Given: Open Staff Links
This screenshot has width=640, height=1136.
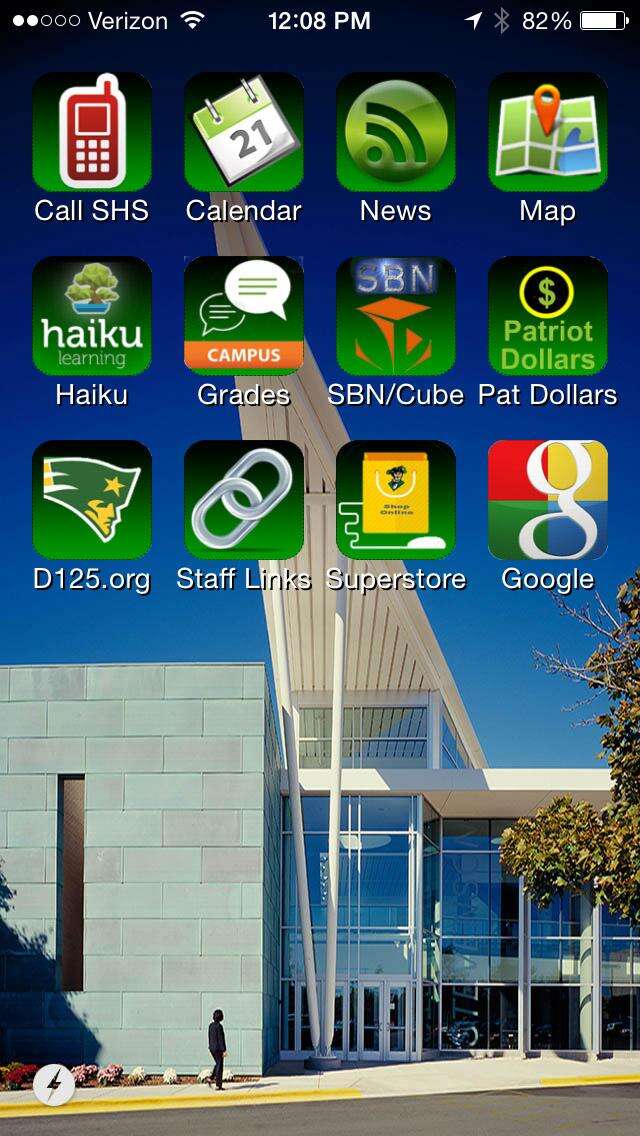Looking at the screenshot, I should click(244, 500).
